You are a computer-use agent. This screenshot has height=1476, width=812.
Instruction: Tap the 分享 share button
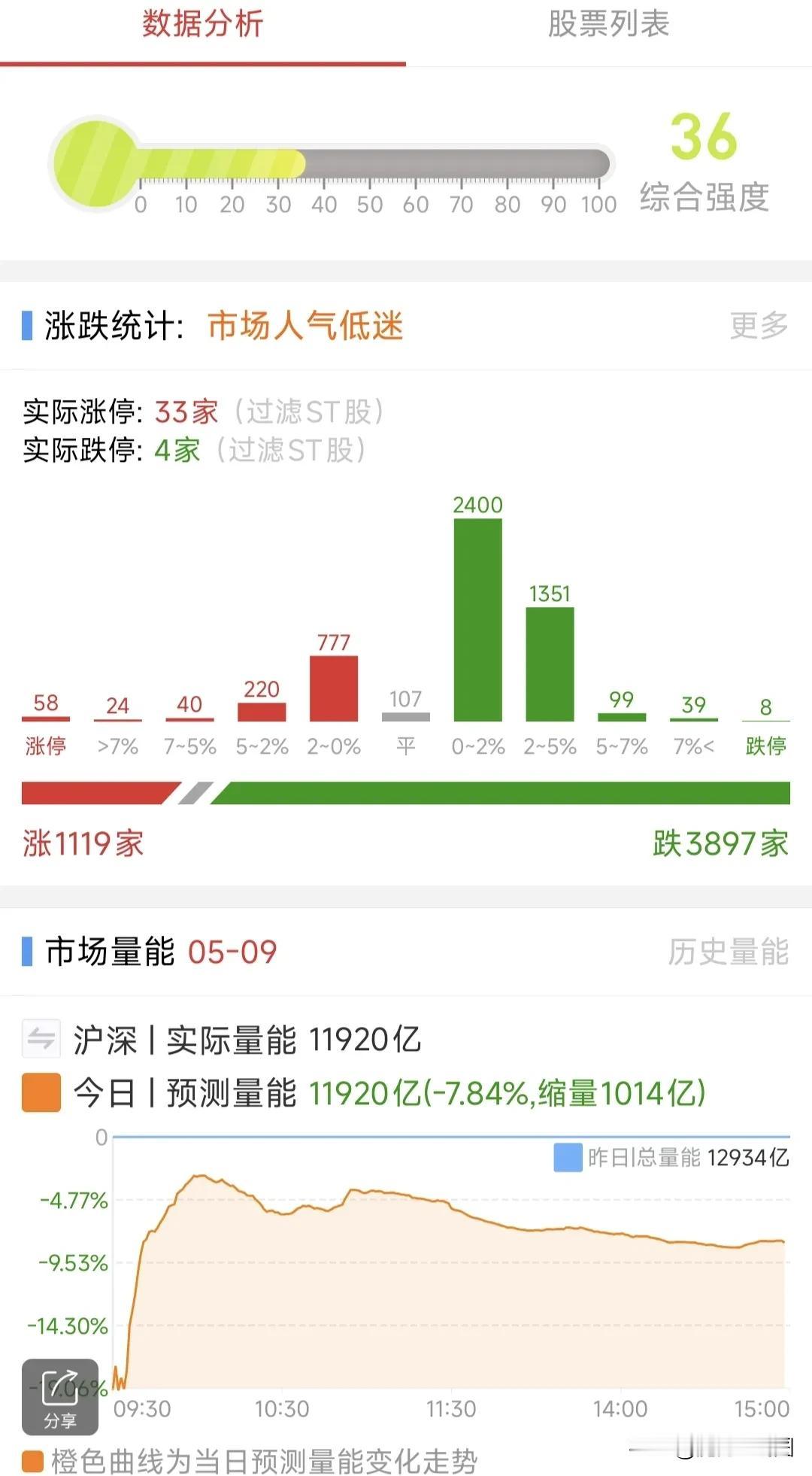60,1397
